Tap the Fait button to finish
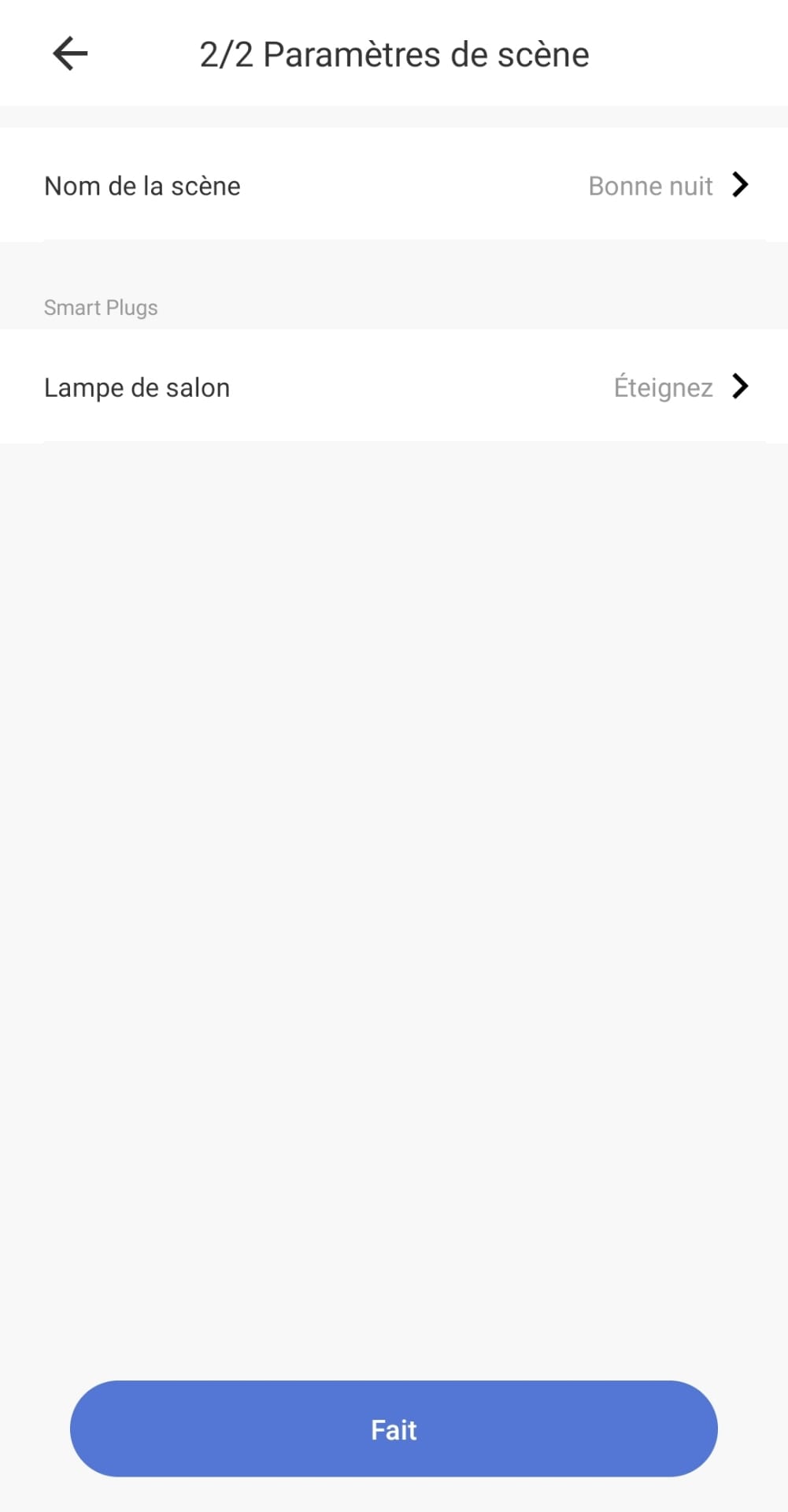788x1512 pixels. [394, 1429]
